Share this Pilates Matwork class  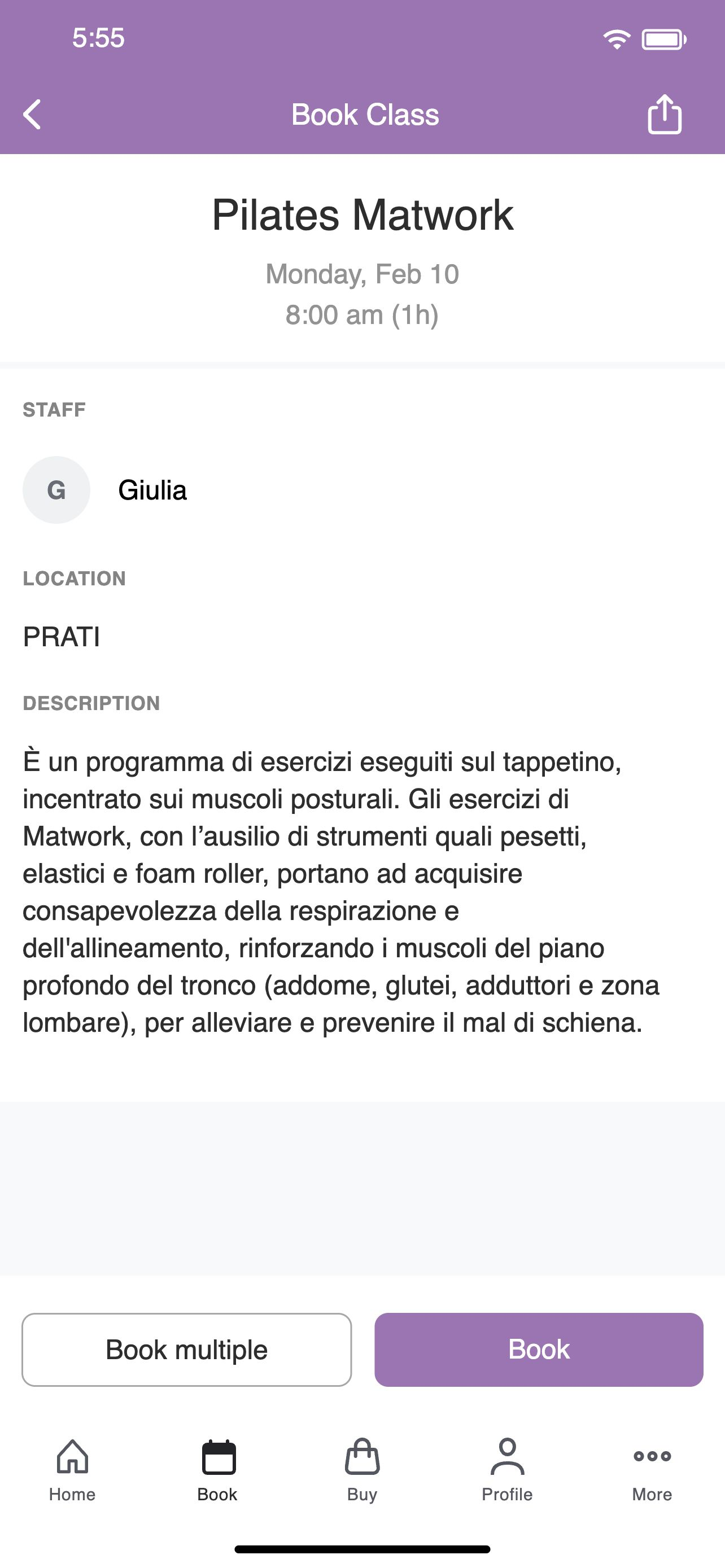click(664, 114)
